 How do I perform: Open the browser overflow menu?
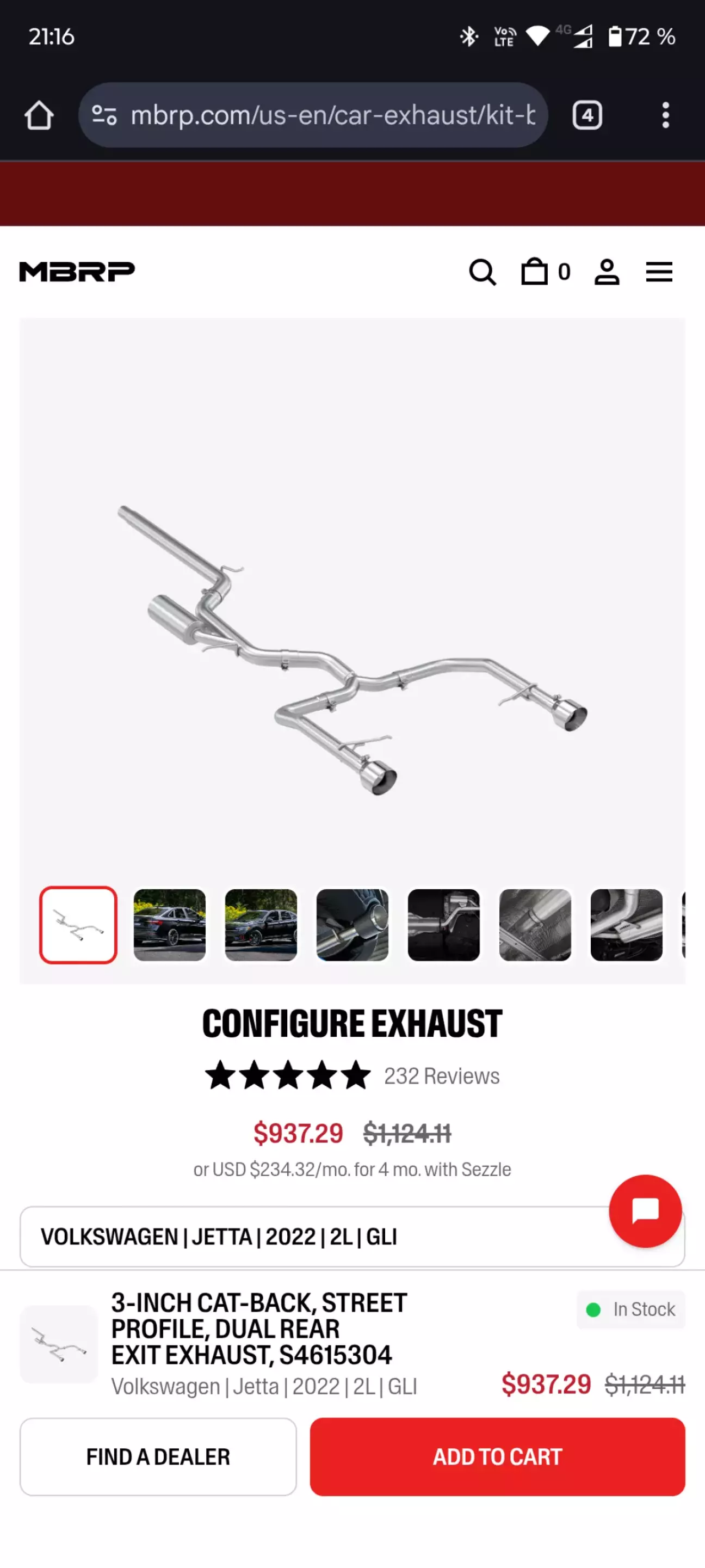665,115
